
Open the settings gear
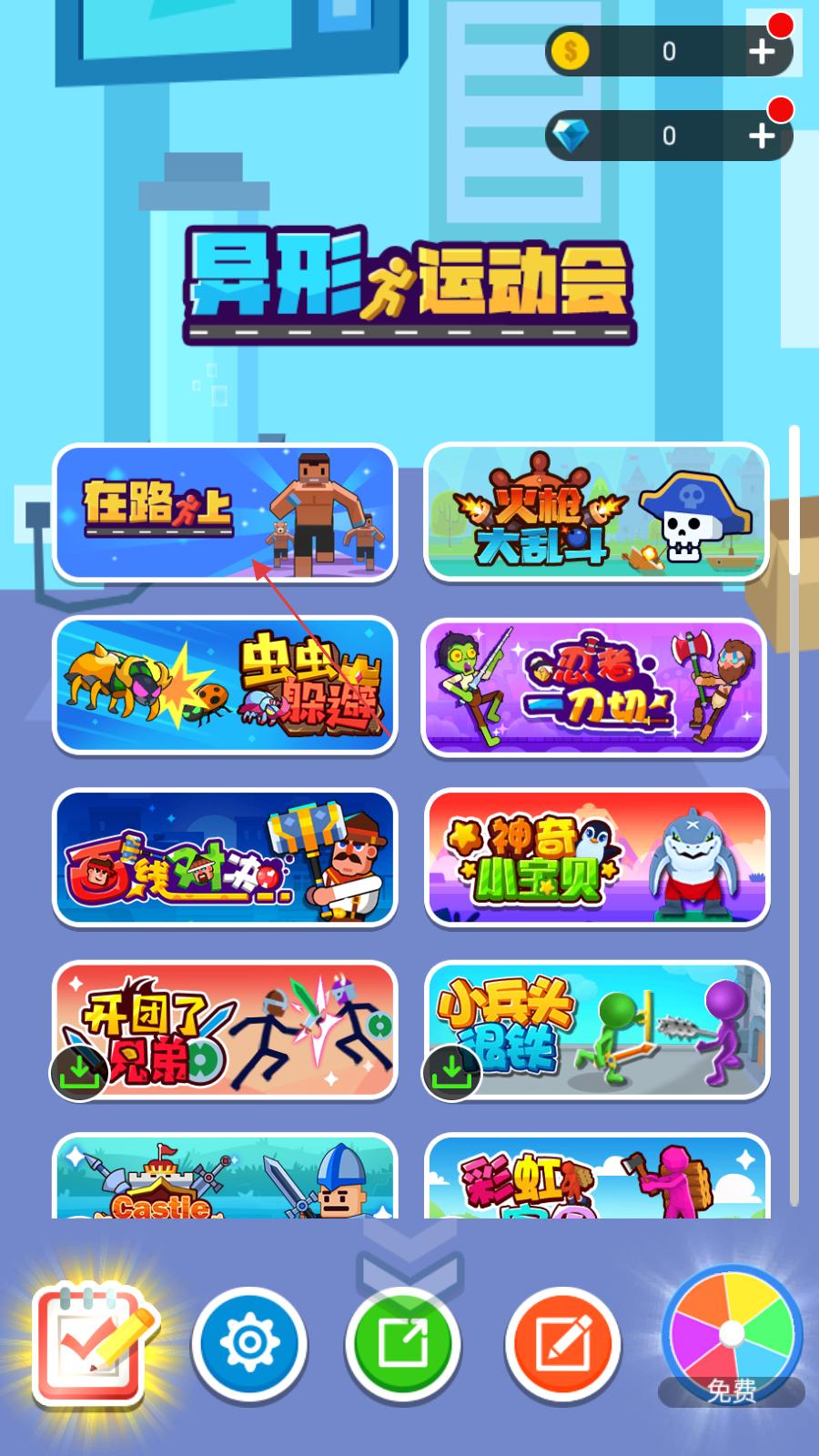pyautogui.click(x=249, y=1343)
